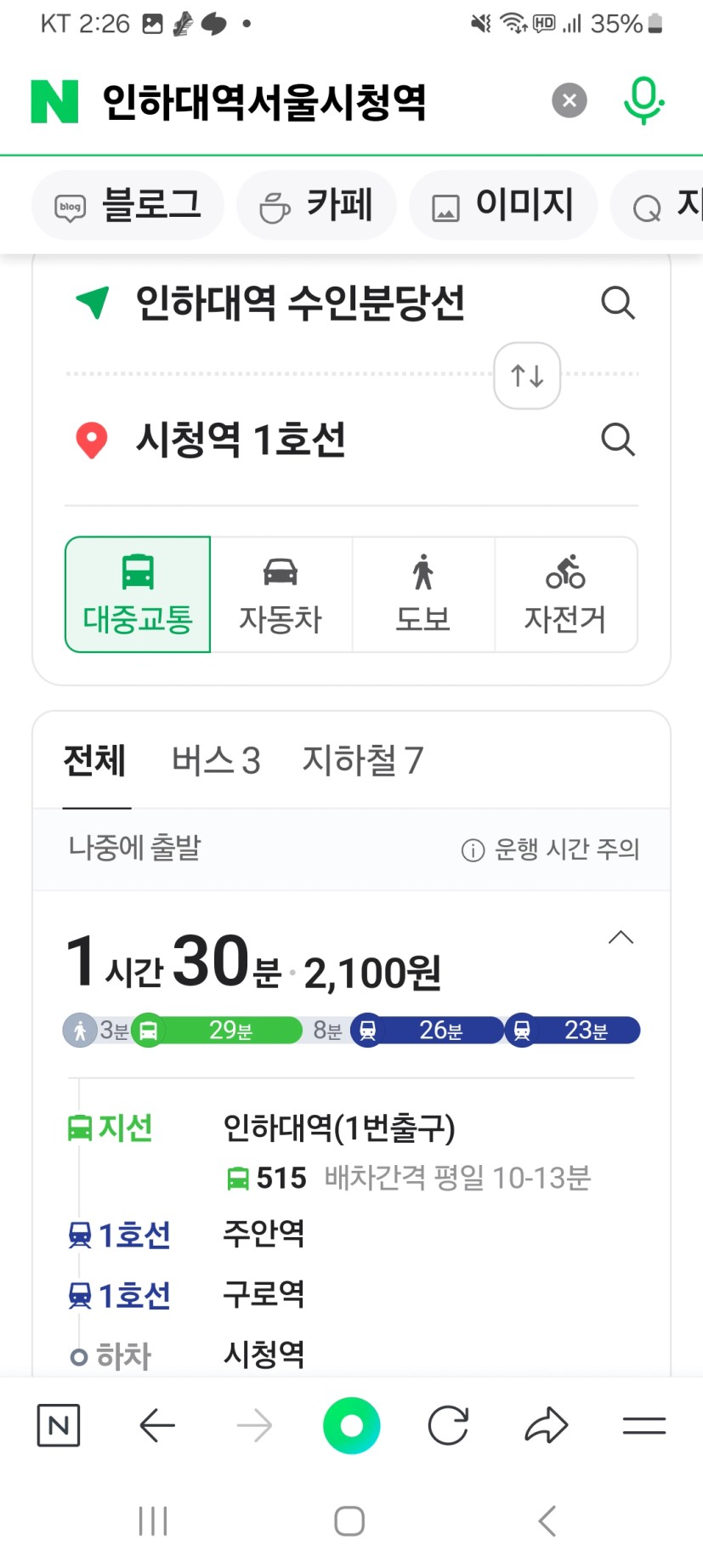Switch to 자전거 route mode
The height and width of the screenshot is (1568, 703).
(565, 594)
